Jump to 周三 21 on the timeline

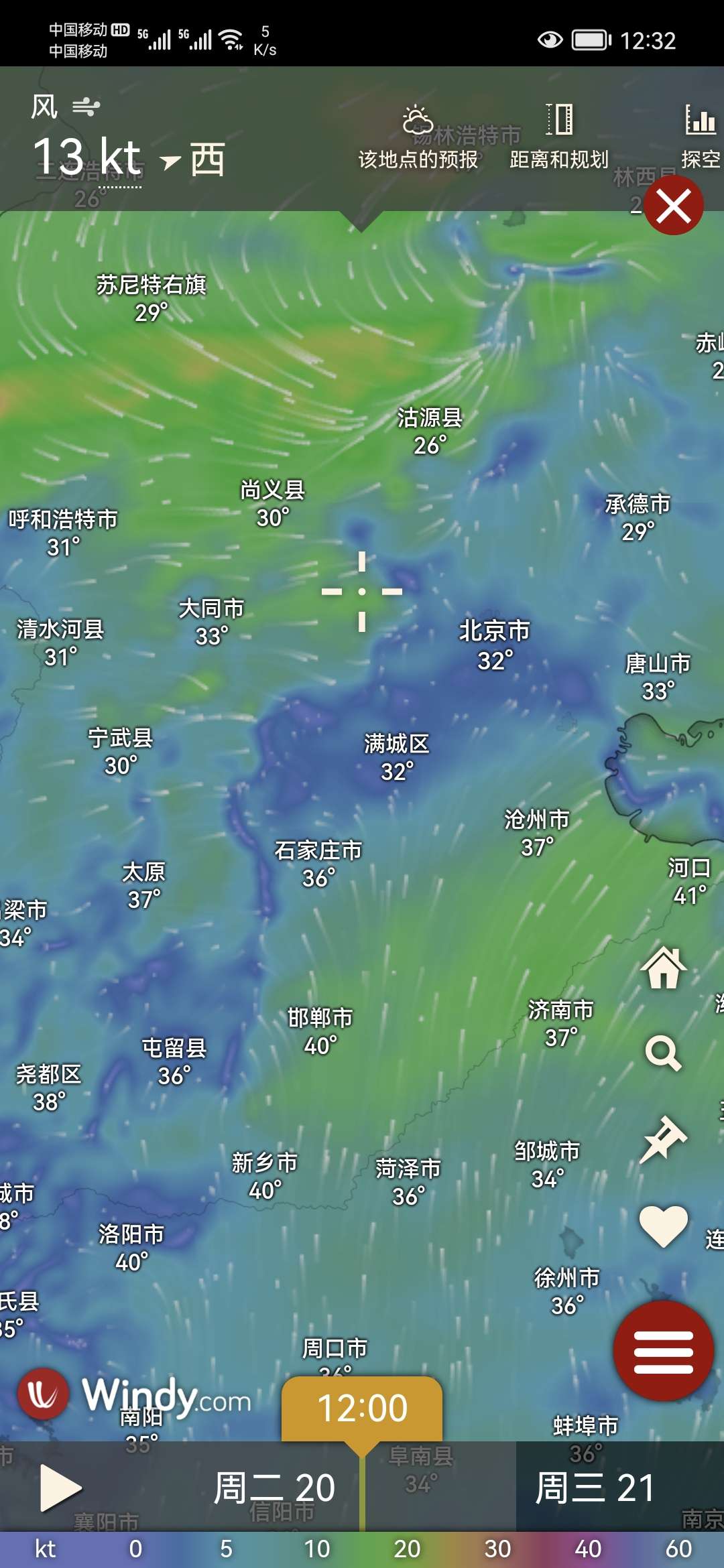click(594, 1488)
